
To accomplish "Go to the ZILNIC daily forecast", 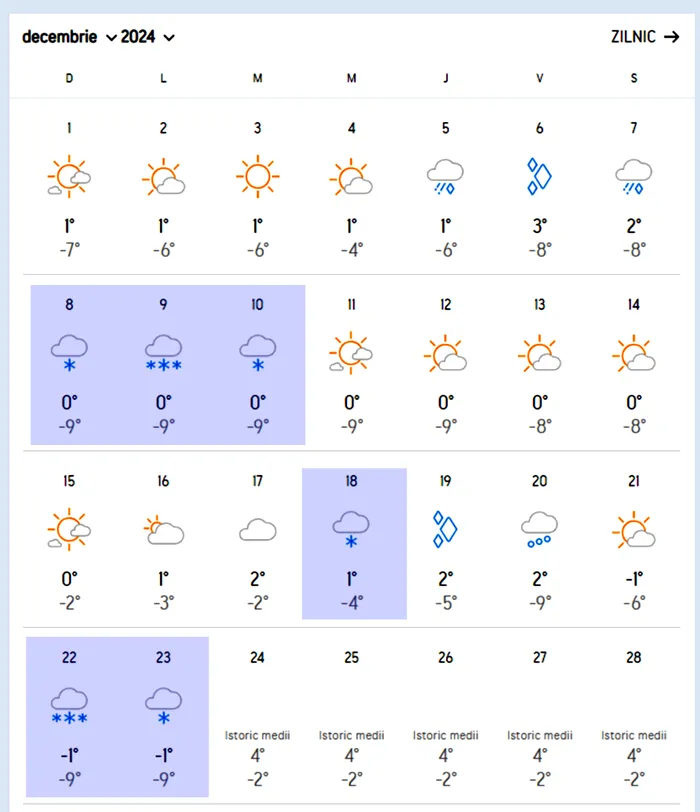I will pyautogui.click(x=644, y=37).
